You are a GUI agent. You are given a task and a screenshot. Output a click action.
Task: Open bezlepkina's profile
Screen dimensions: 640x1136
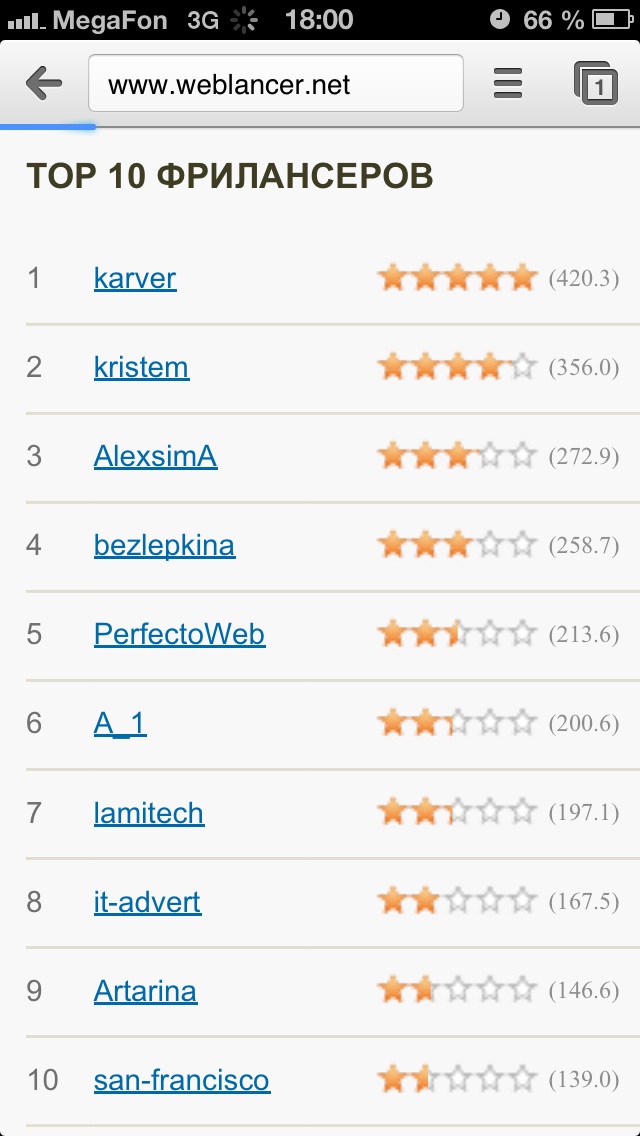[165, 546]
